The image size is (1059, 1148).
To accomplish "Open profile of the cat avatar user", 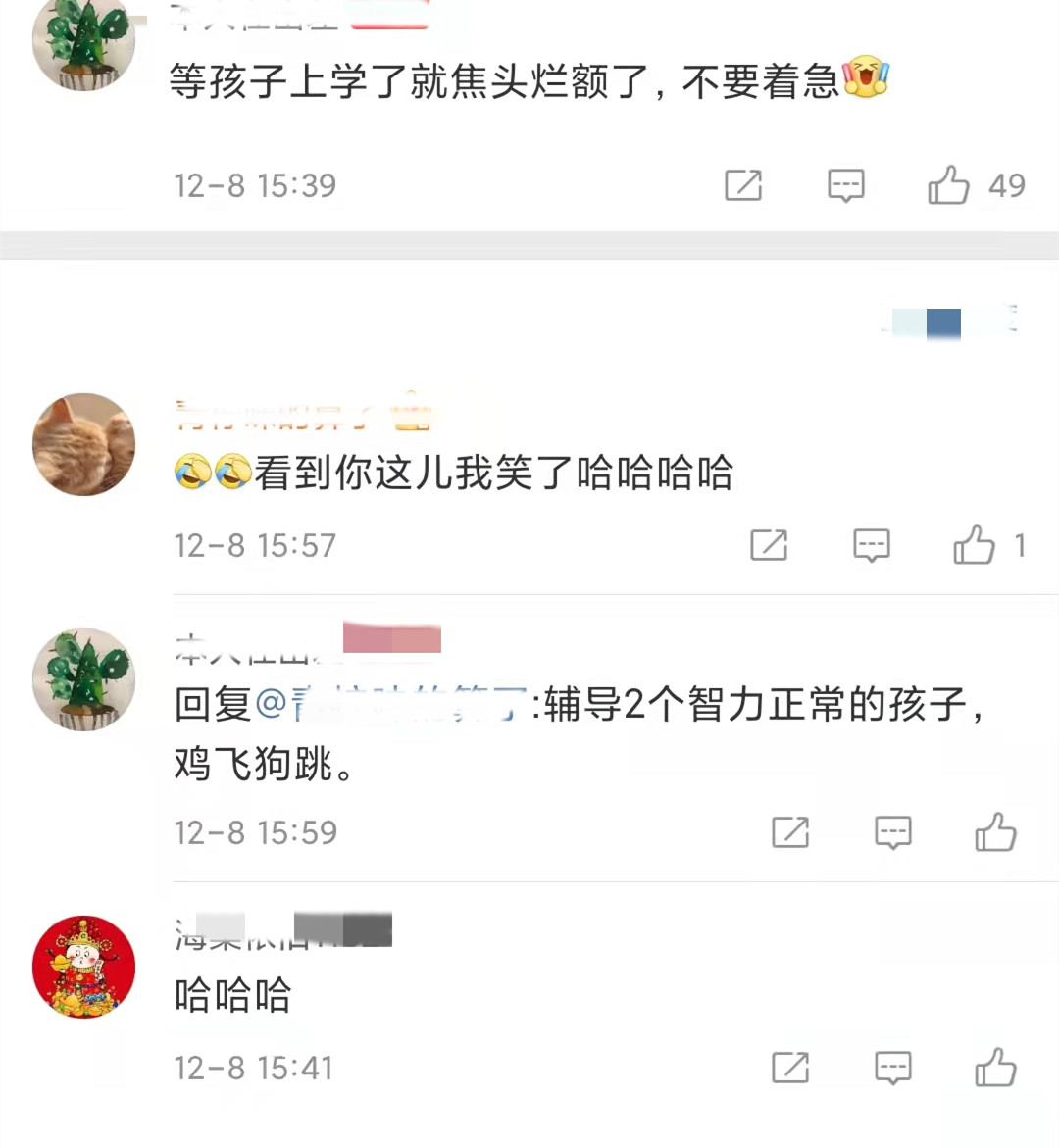I will pos(83,443).
